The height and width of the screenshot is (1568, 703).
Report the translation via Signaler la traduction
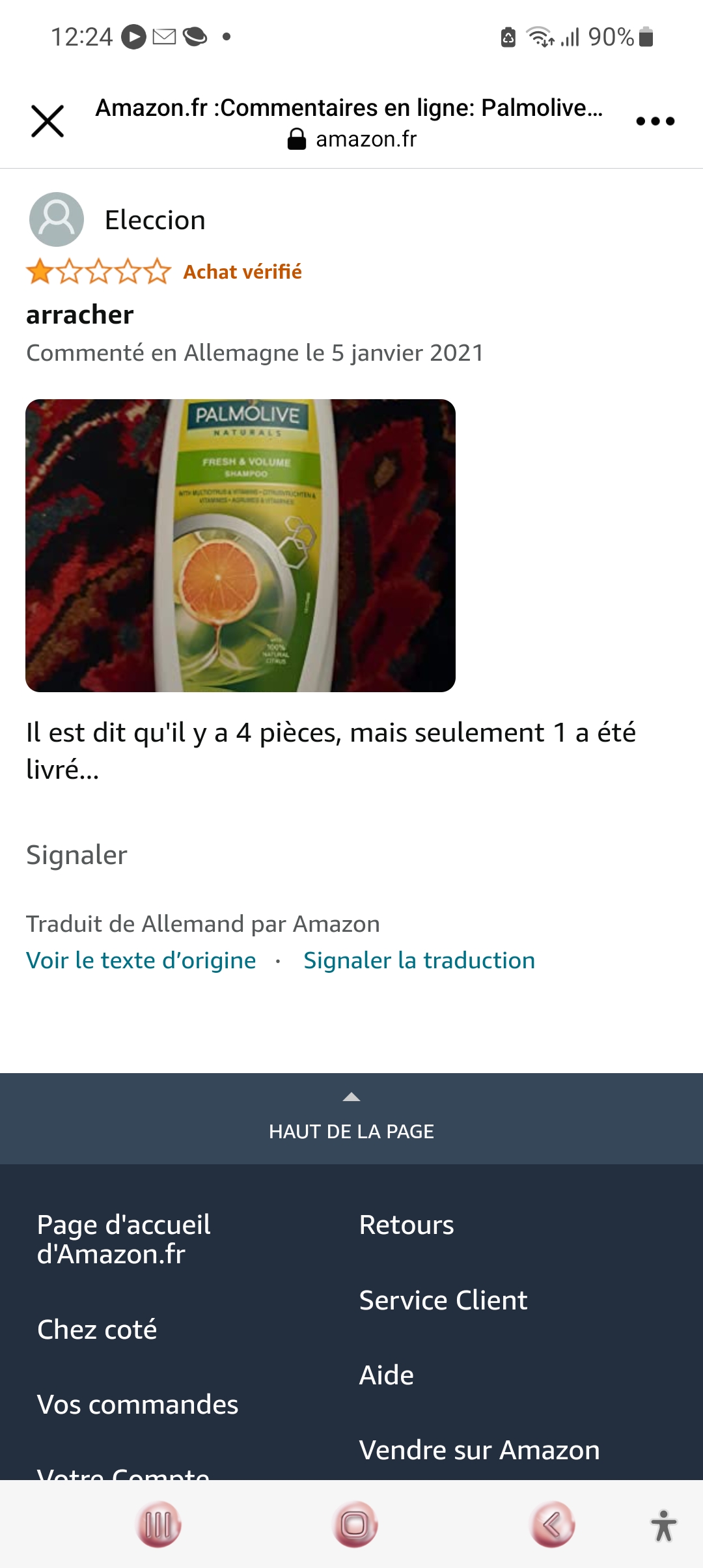point(419,960)
